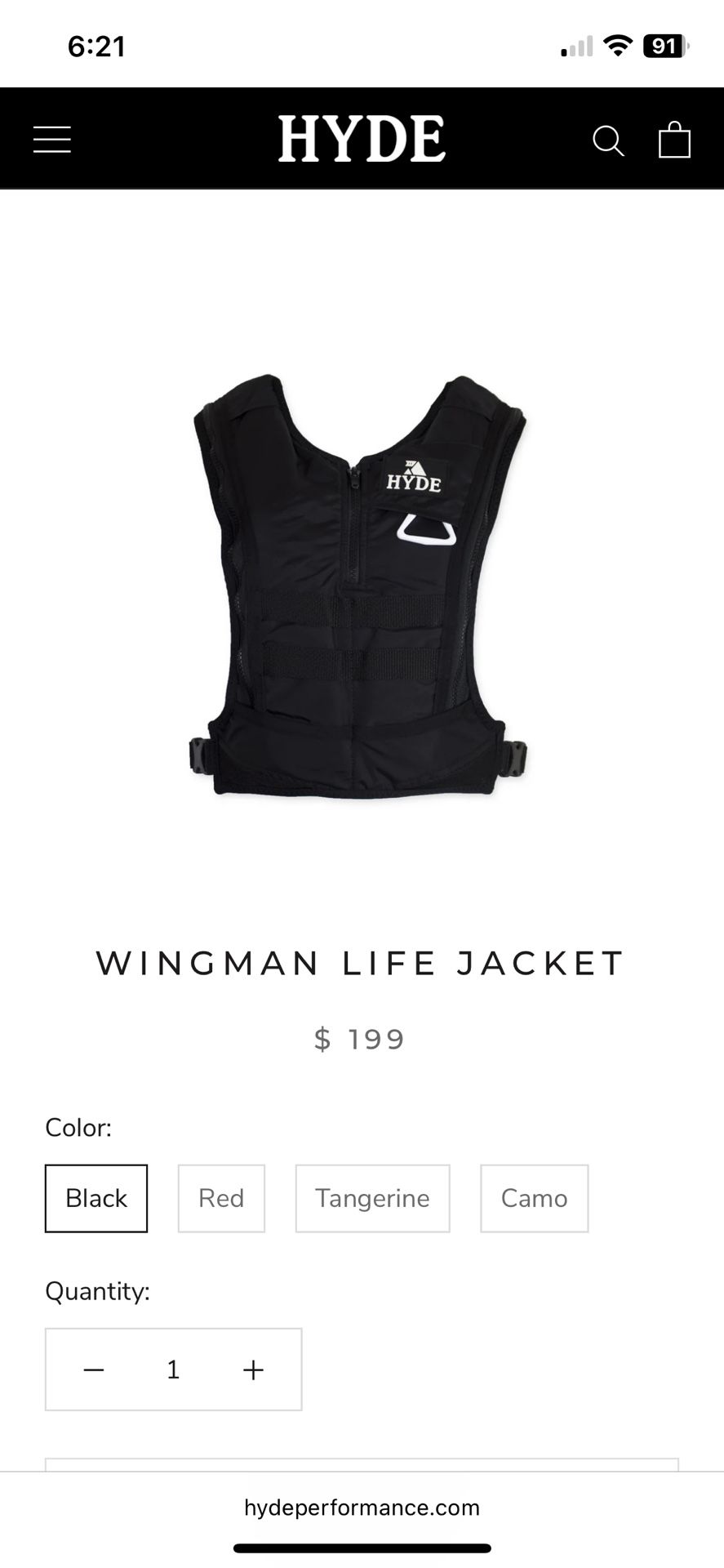Open the site search
This screenshot has height=1568, width=724.
[608, 140]
